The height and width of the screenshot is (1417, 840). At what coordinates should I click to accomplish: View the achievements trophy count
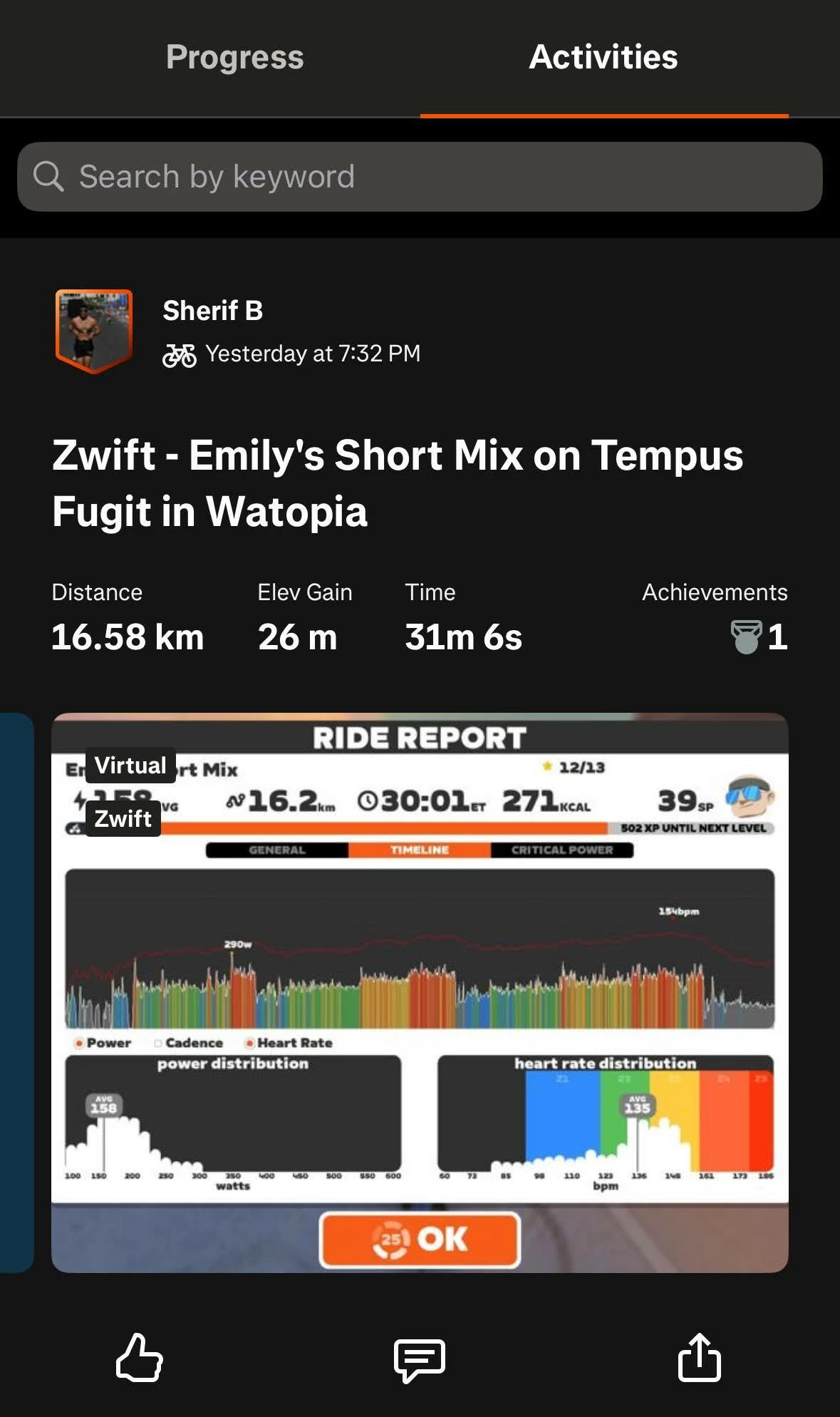point(759,637)
